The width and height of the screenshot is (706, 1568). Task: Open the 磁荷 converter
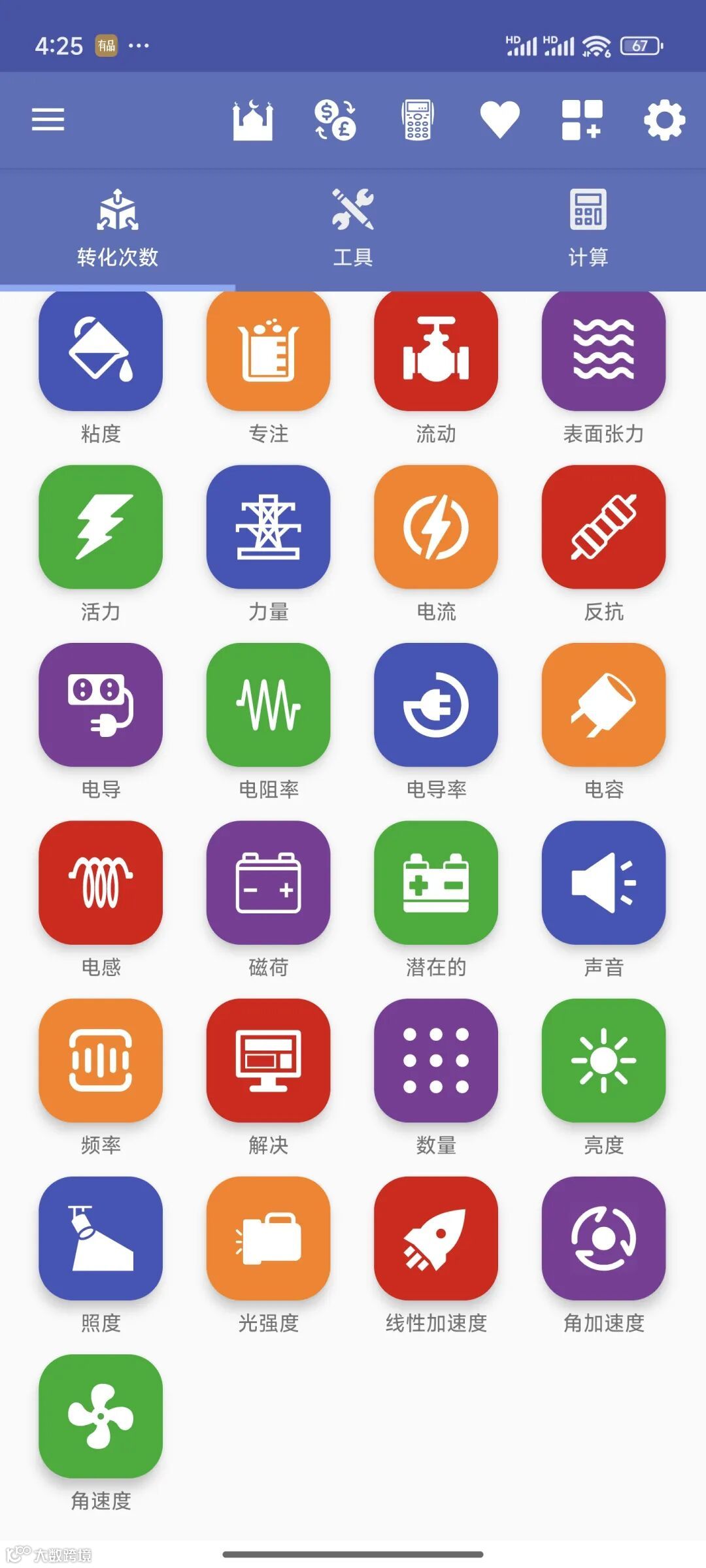tap(268, 882)
